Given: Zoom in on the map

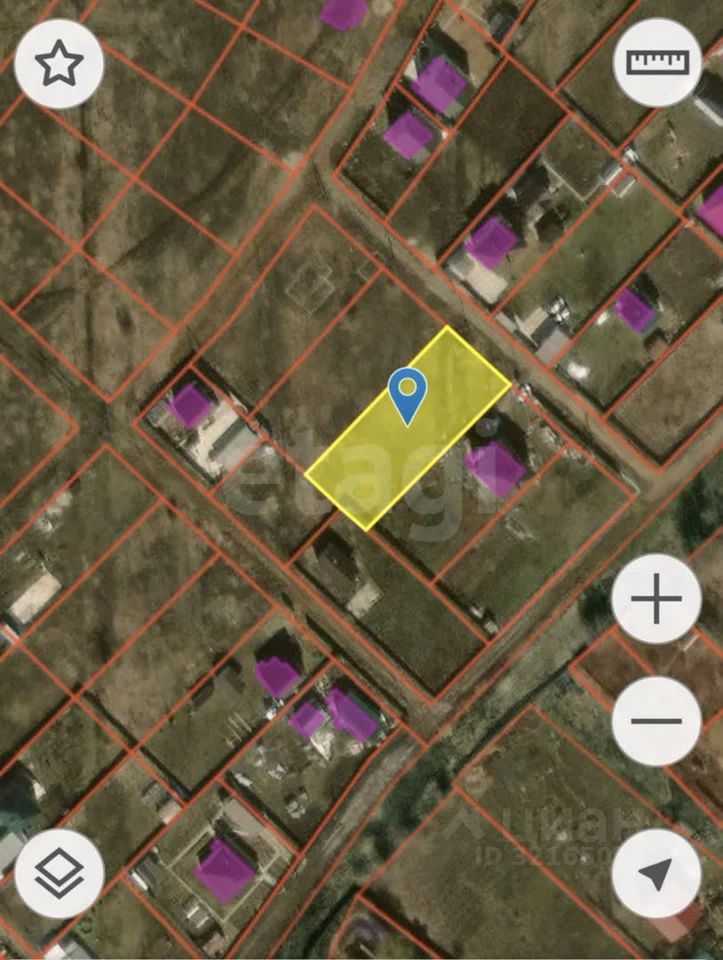Looking at the screenshot, I should click(x=656, y=599).
